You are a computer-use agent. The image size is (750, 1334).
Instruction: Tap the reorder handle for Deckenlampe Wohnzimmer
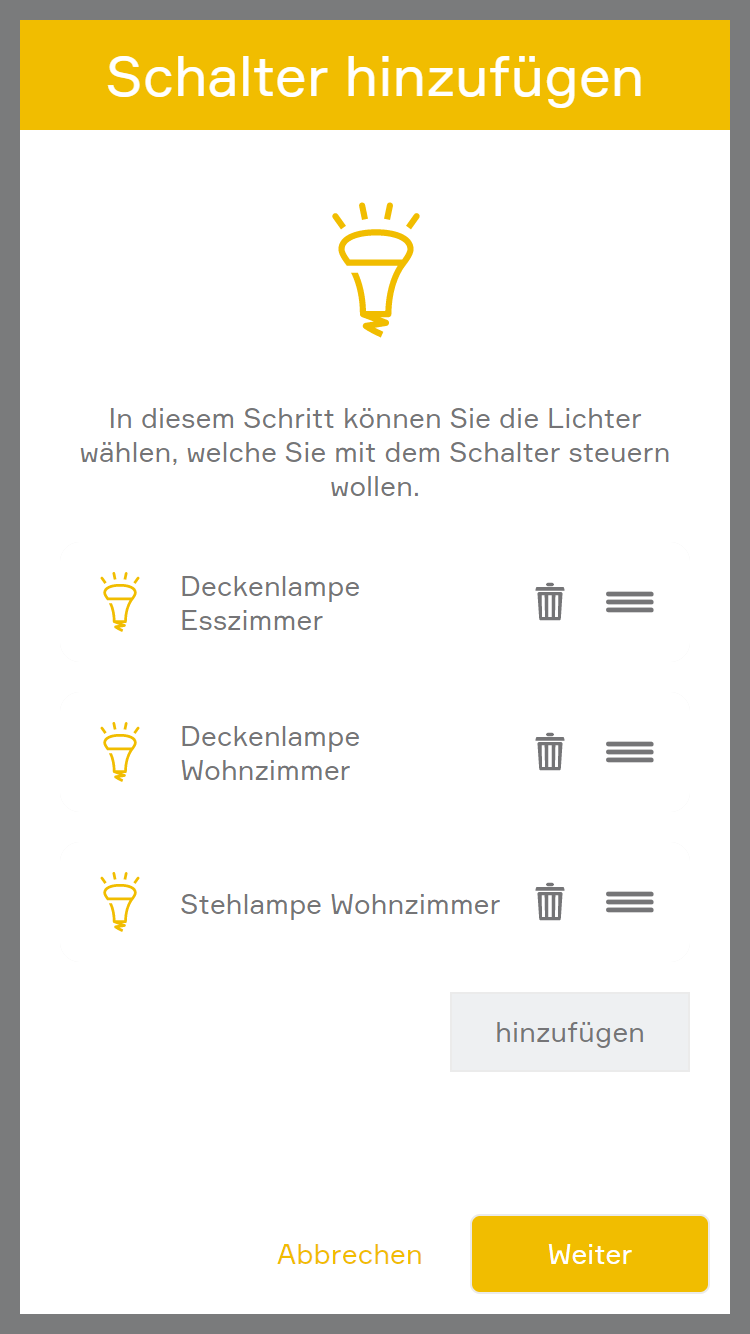[x=630, y=752]
